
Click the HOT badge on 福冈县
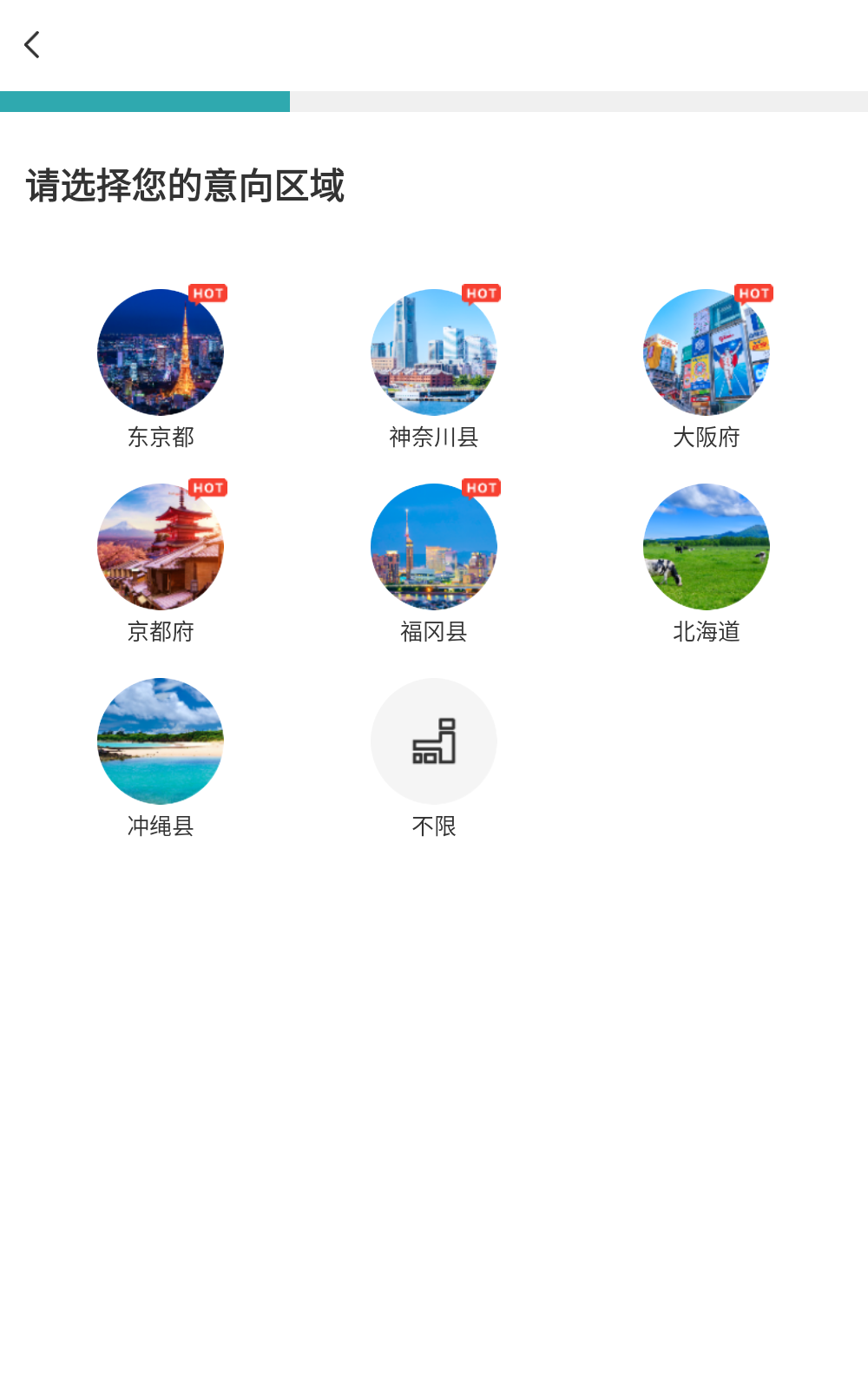click(x=481, y=488)
